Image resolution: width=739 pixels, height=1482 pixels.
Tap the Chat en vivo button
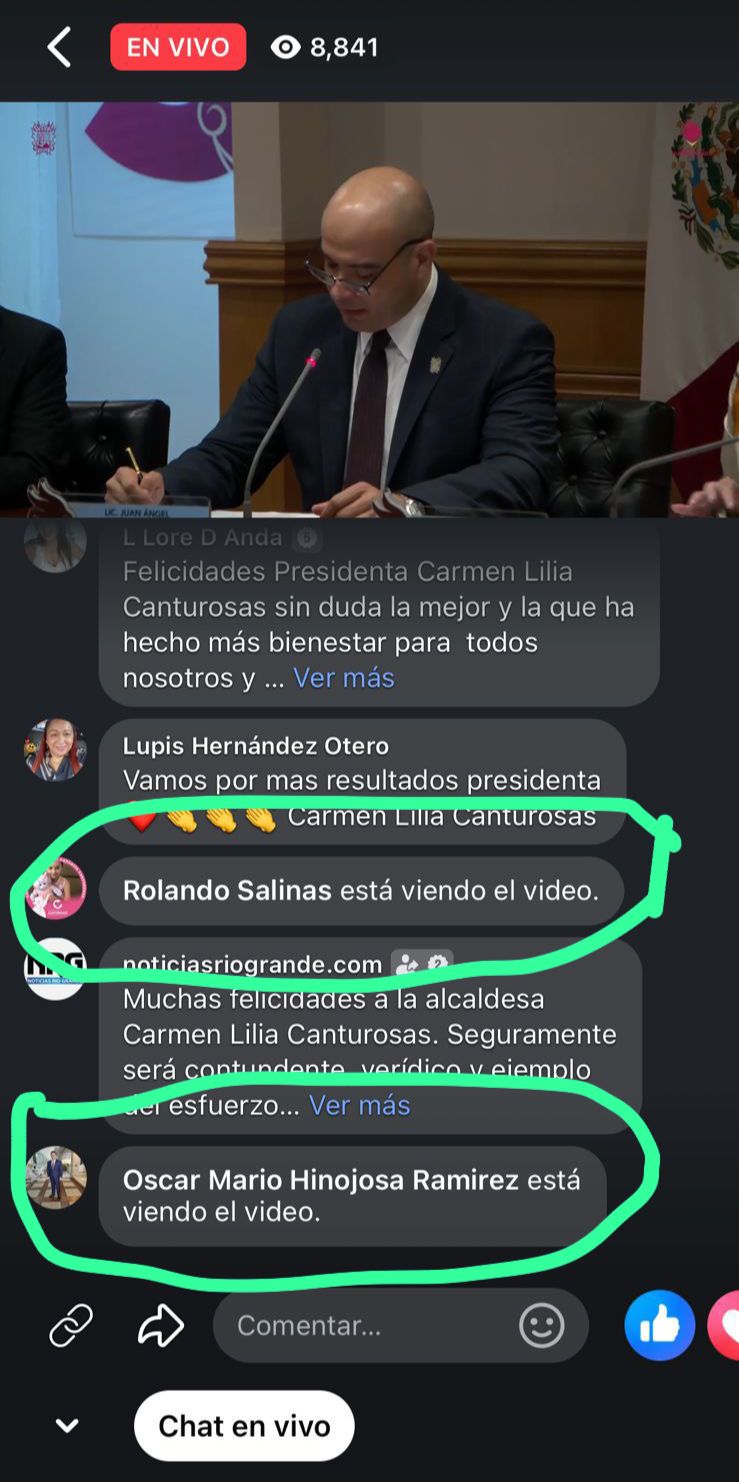tap(244, 1426)
